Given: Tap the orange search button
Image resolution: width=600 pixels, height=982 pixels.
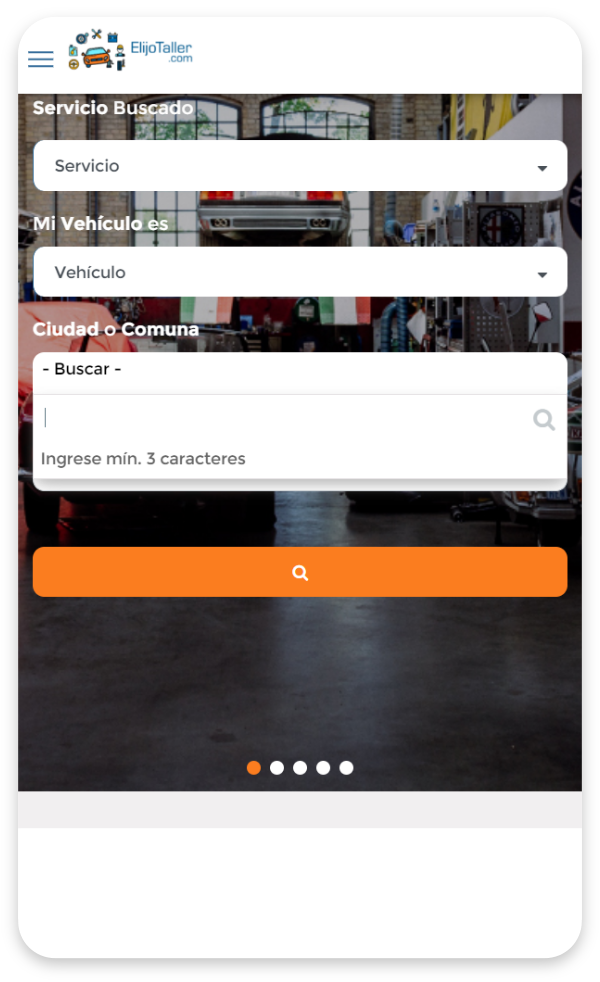Looking at the screenshot, I should click(300, 572).
